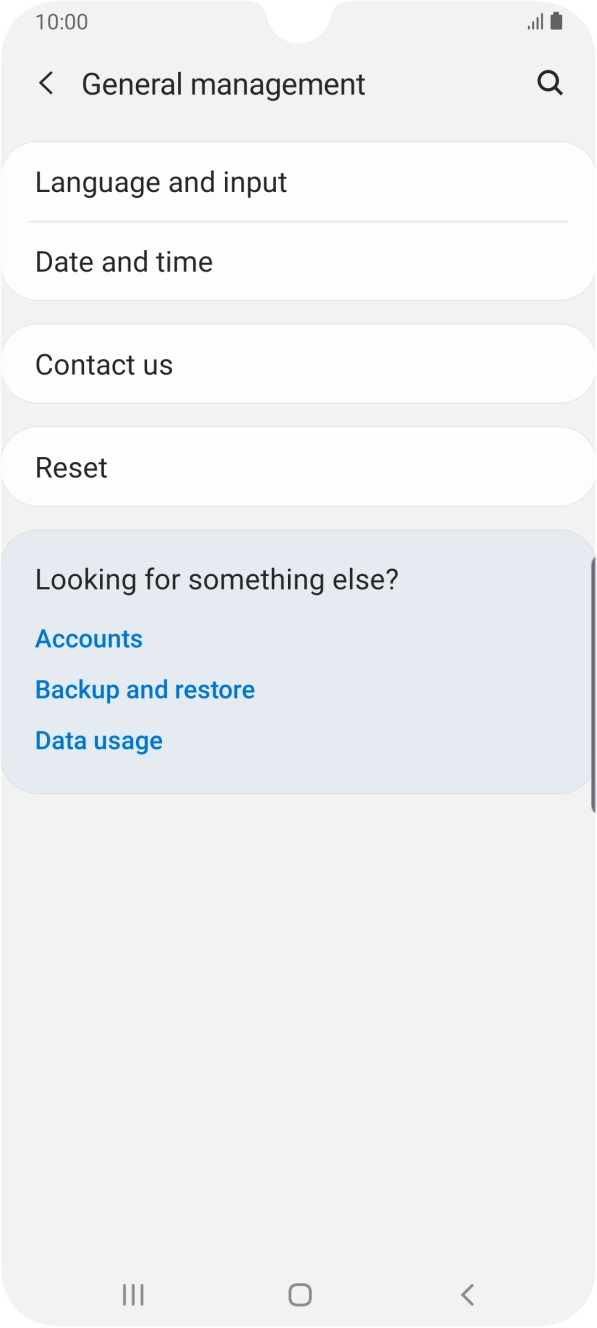Follow the Backup and restore link
This screenshot has width=597, height=1328.
click(145, 690)
